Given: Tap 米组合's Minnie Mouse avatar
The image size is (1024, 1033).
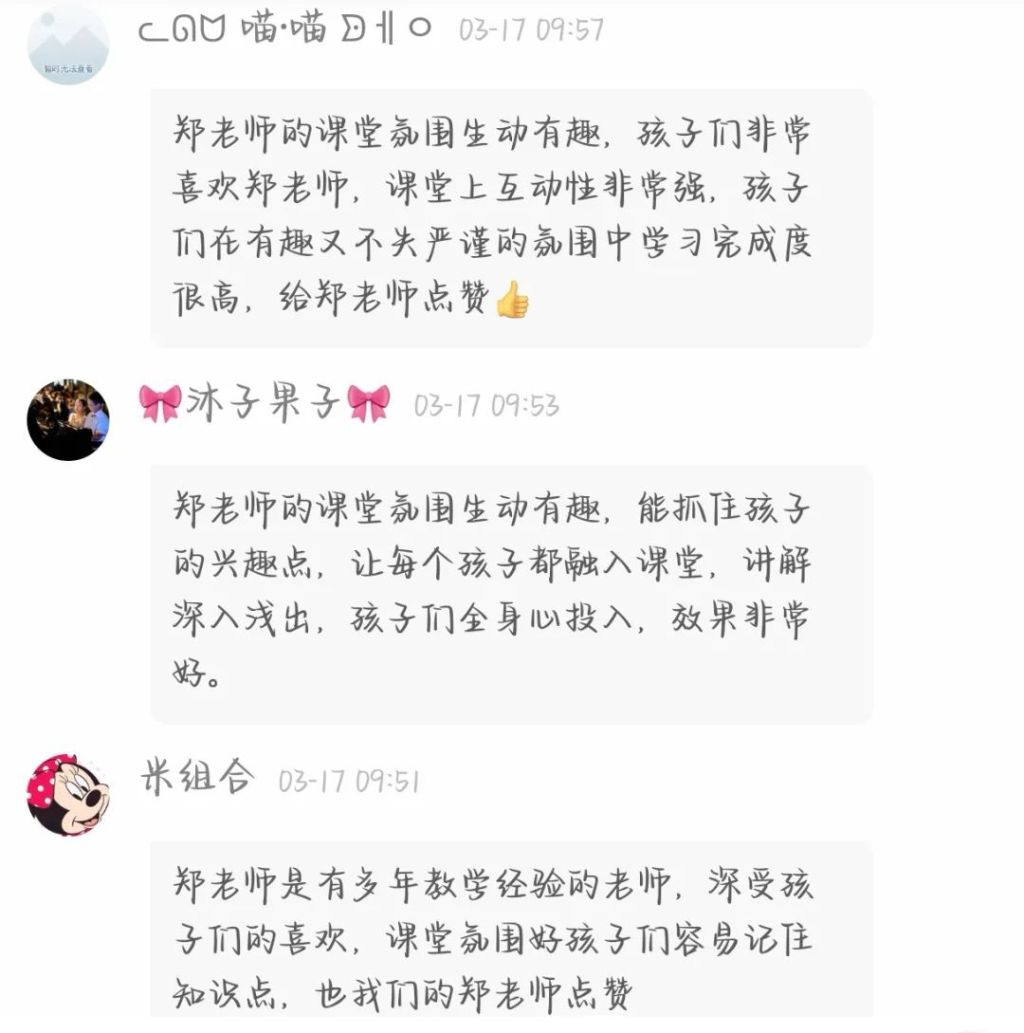Looking at the screenshot, I should (68, 795).
